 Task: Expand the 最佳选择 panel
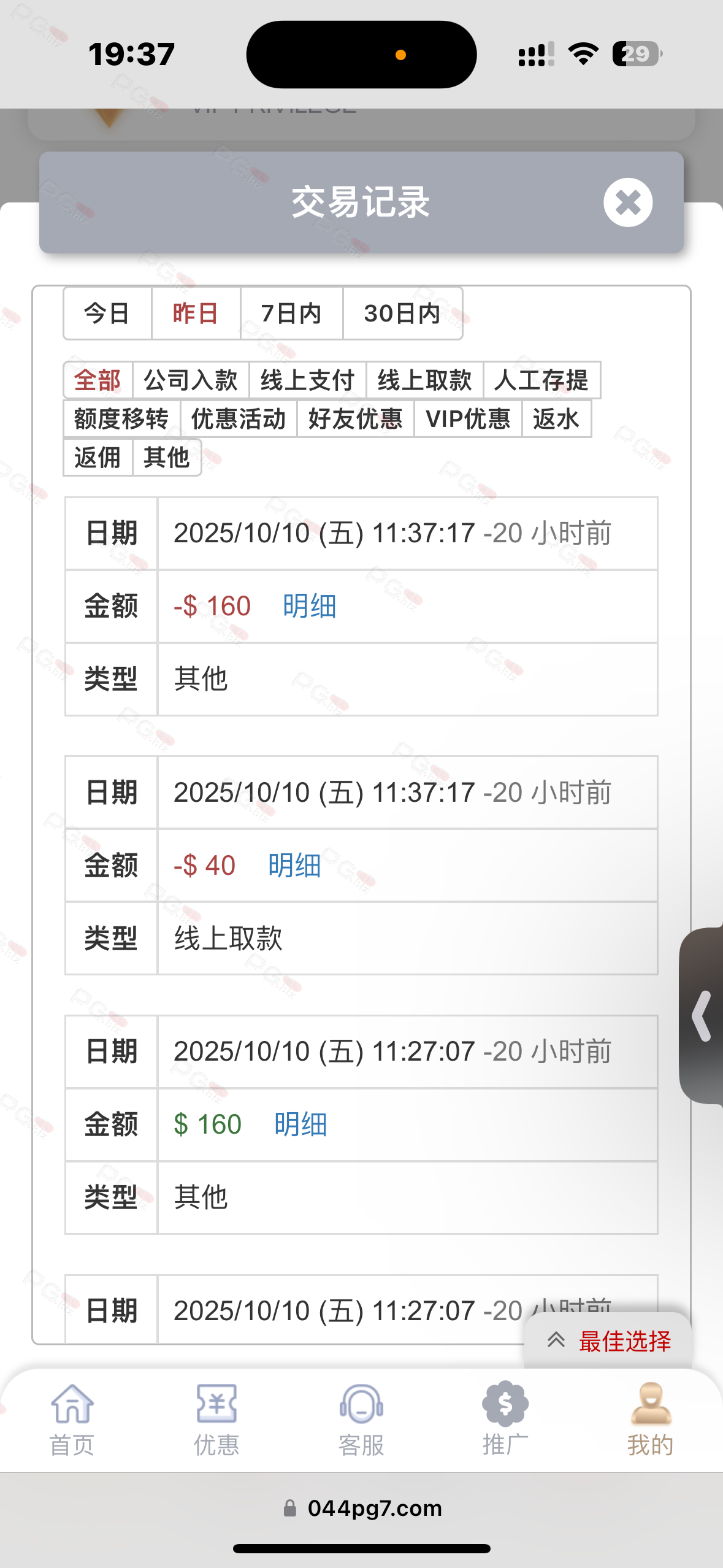[x=608, y=1341]
